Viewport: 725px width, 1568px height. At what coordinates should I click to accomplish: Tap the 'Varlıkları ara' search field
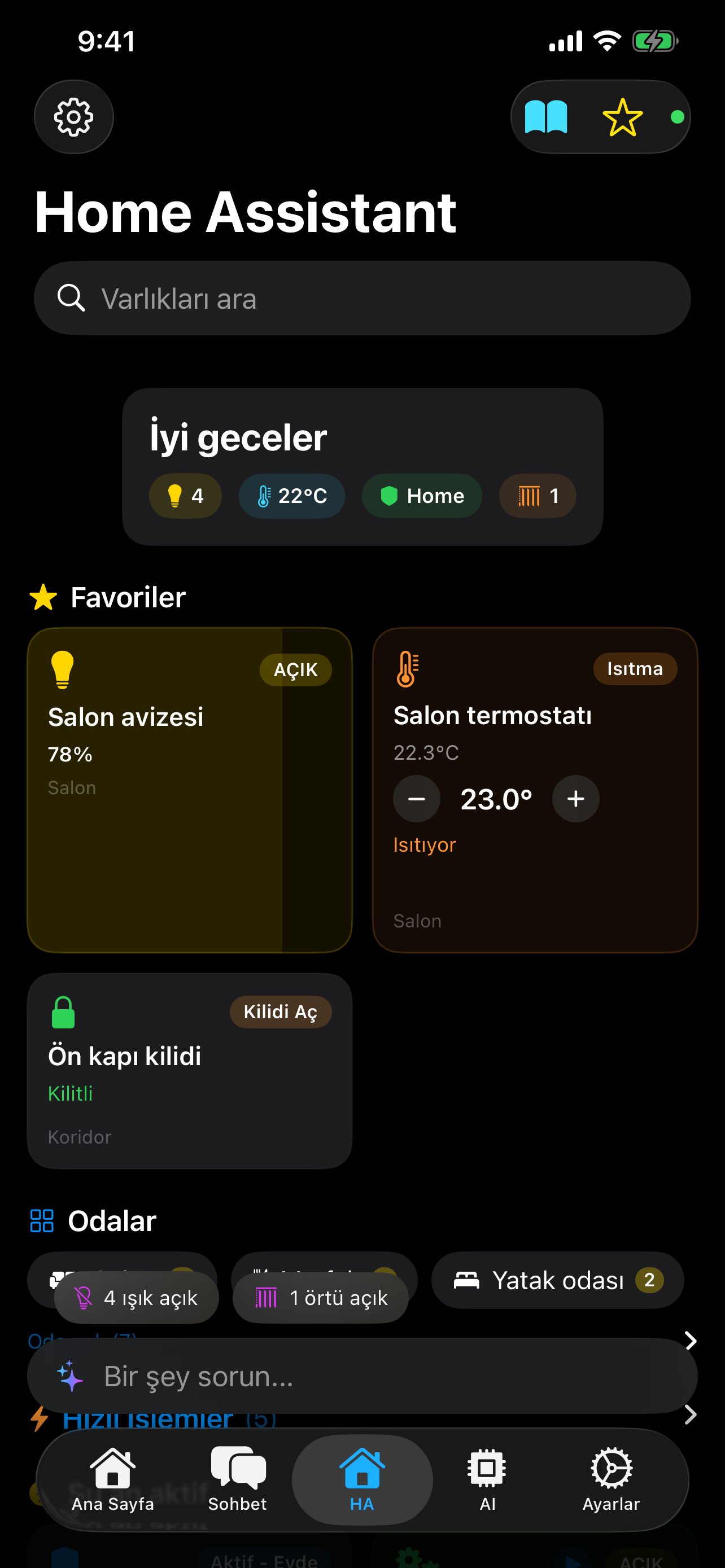point(362,297)
